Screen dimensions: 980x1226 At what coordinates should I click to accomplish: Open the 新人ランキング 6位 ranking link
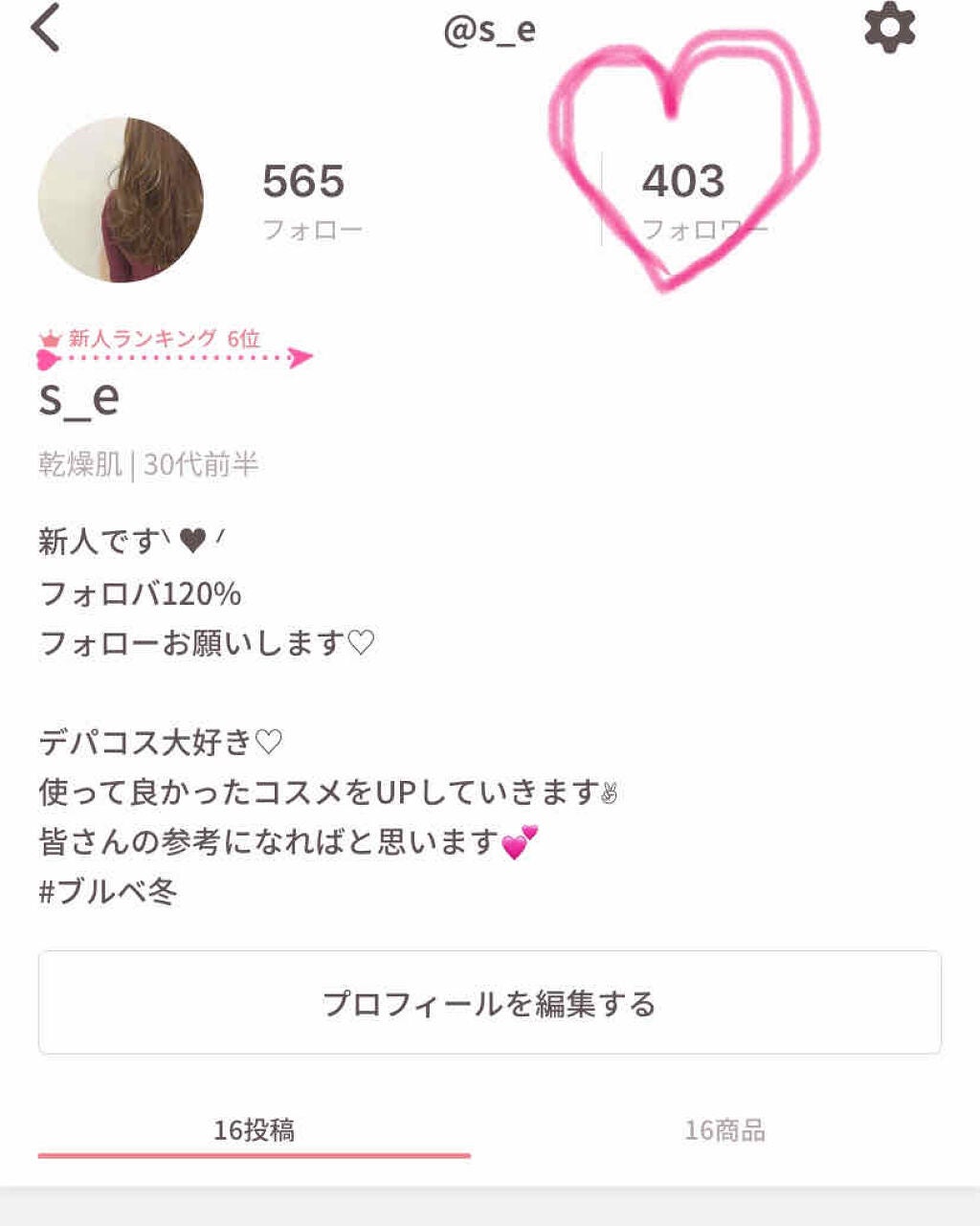165,337
